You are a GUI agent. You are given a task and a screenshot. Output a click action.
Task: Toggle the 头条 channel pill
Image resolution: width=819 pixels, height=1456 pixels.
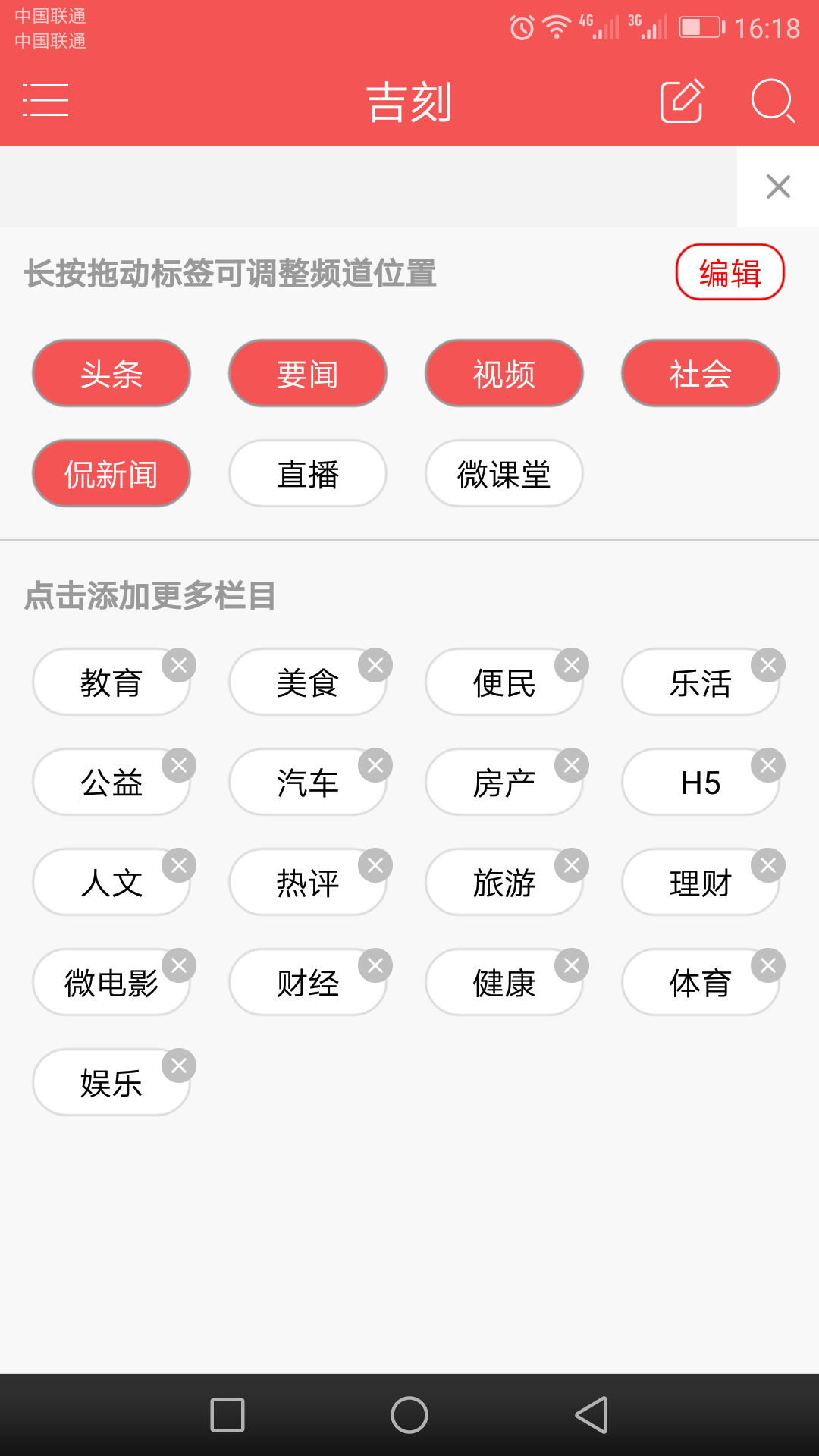[x=111, y=373]
